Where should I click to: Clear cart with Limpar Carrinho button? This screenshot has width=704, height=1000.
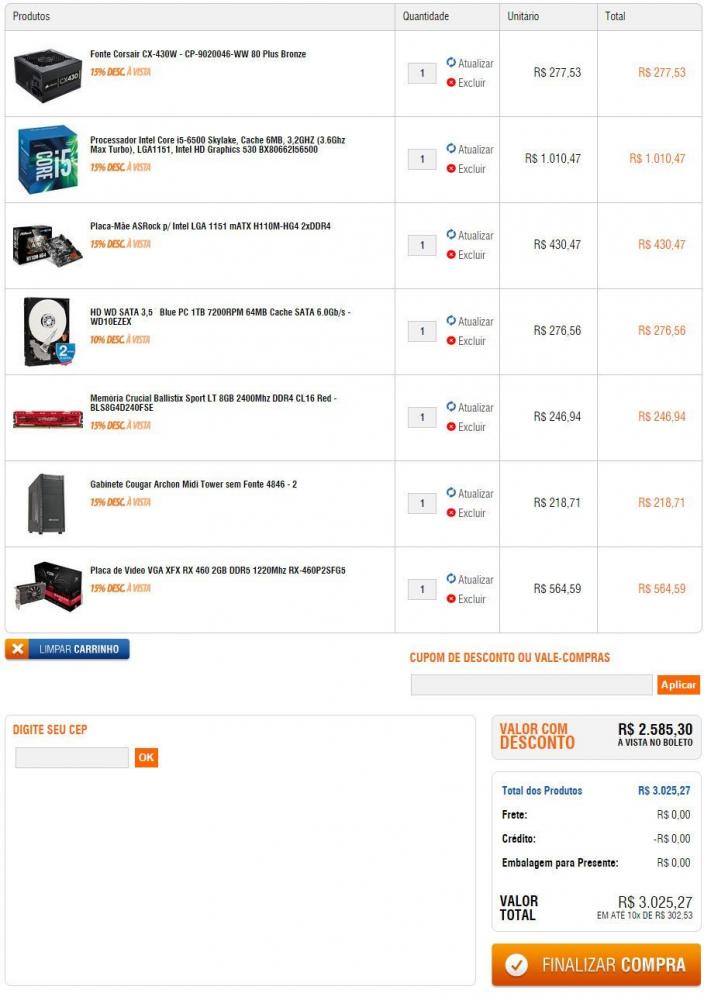point(67,650)
